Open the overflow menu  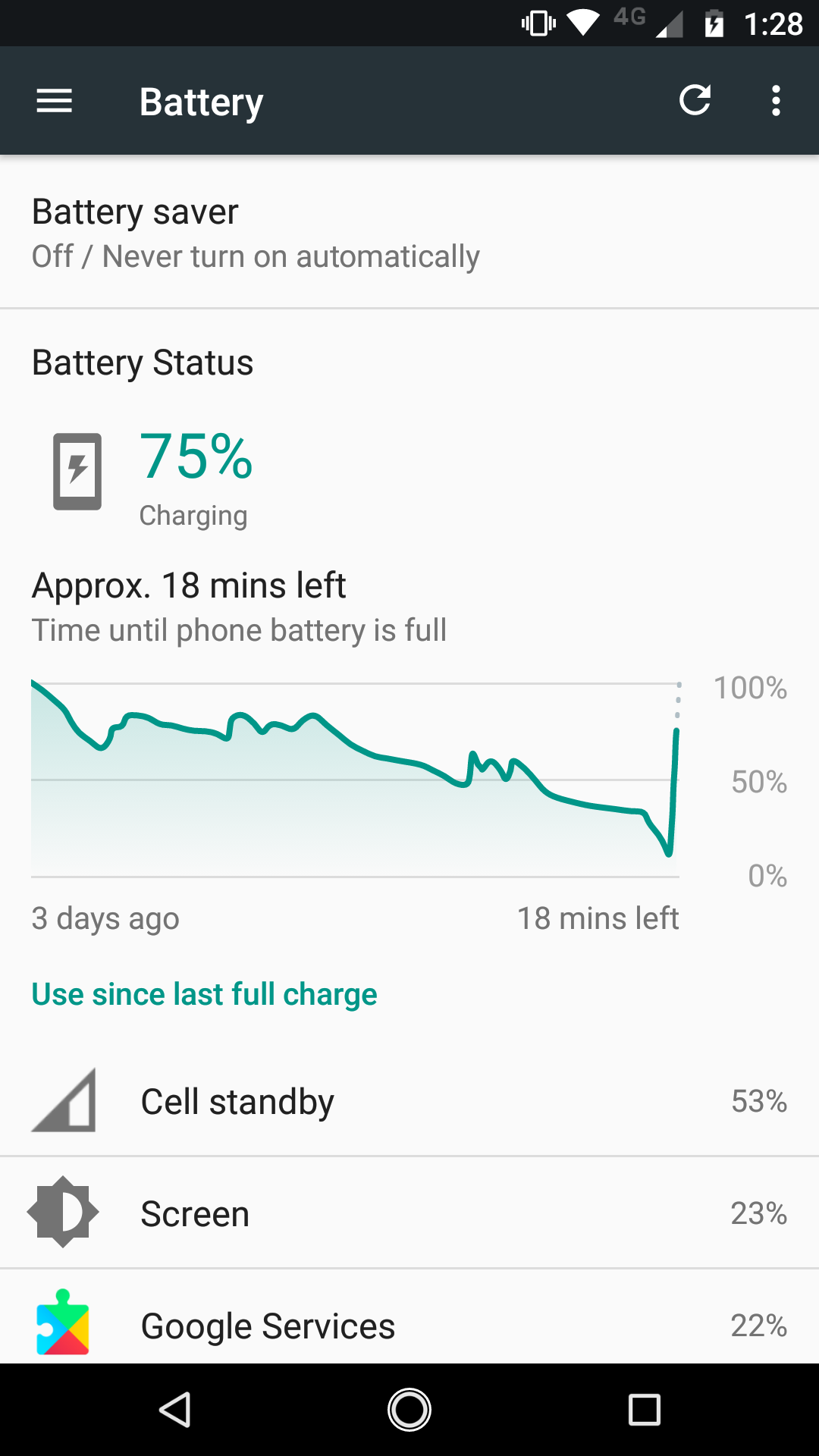click(x=776, y=101)
